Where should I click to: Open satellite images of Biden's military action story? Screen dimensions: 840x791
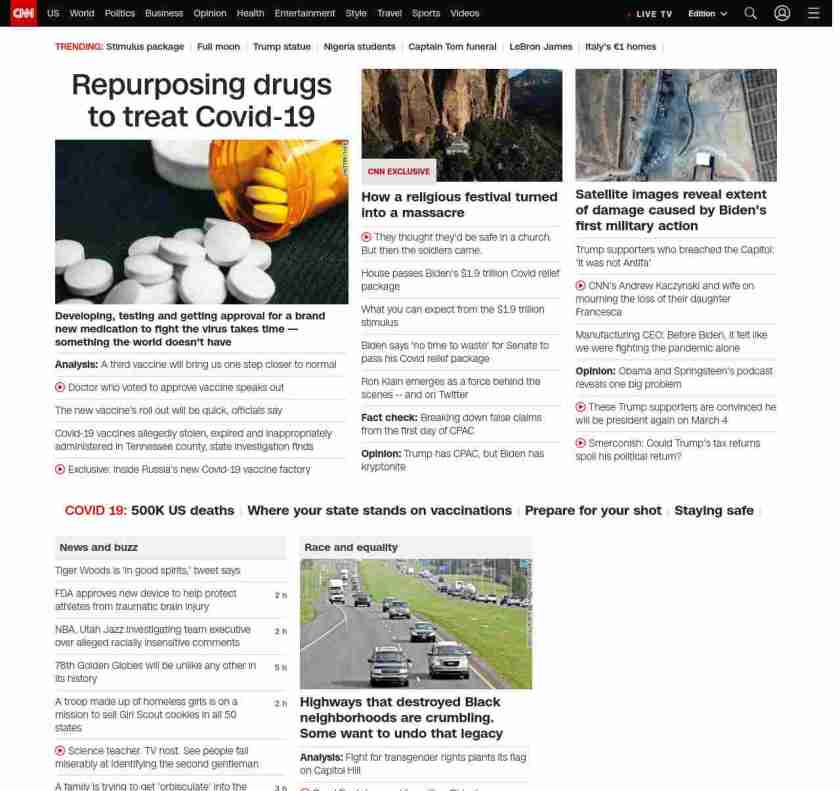pos(670,210)
